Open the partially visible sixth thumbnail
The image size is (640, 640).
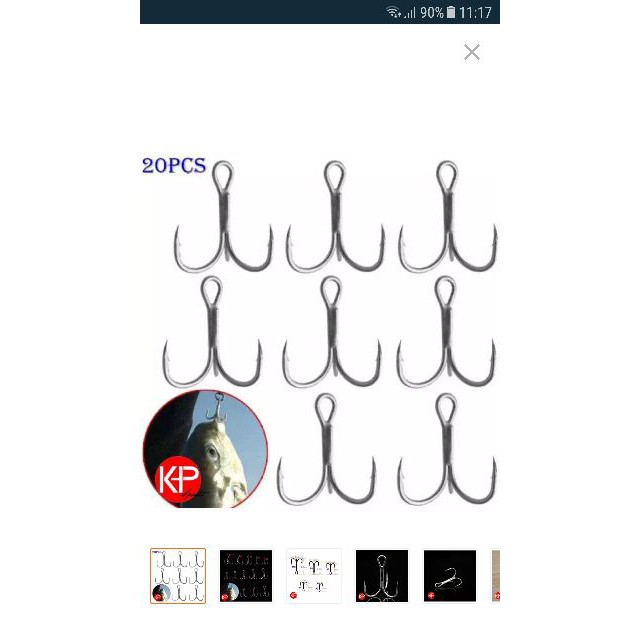click(x=496, y=576)
